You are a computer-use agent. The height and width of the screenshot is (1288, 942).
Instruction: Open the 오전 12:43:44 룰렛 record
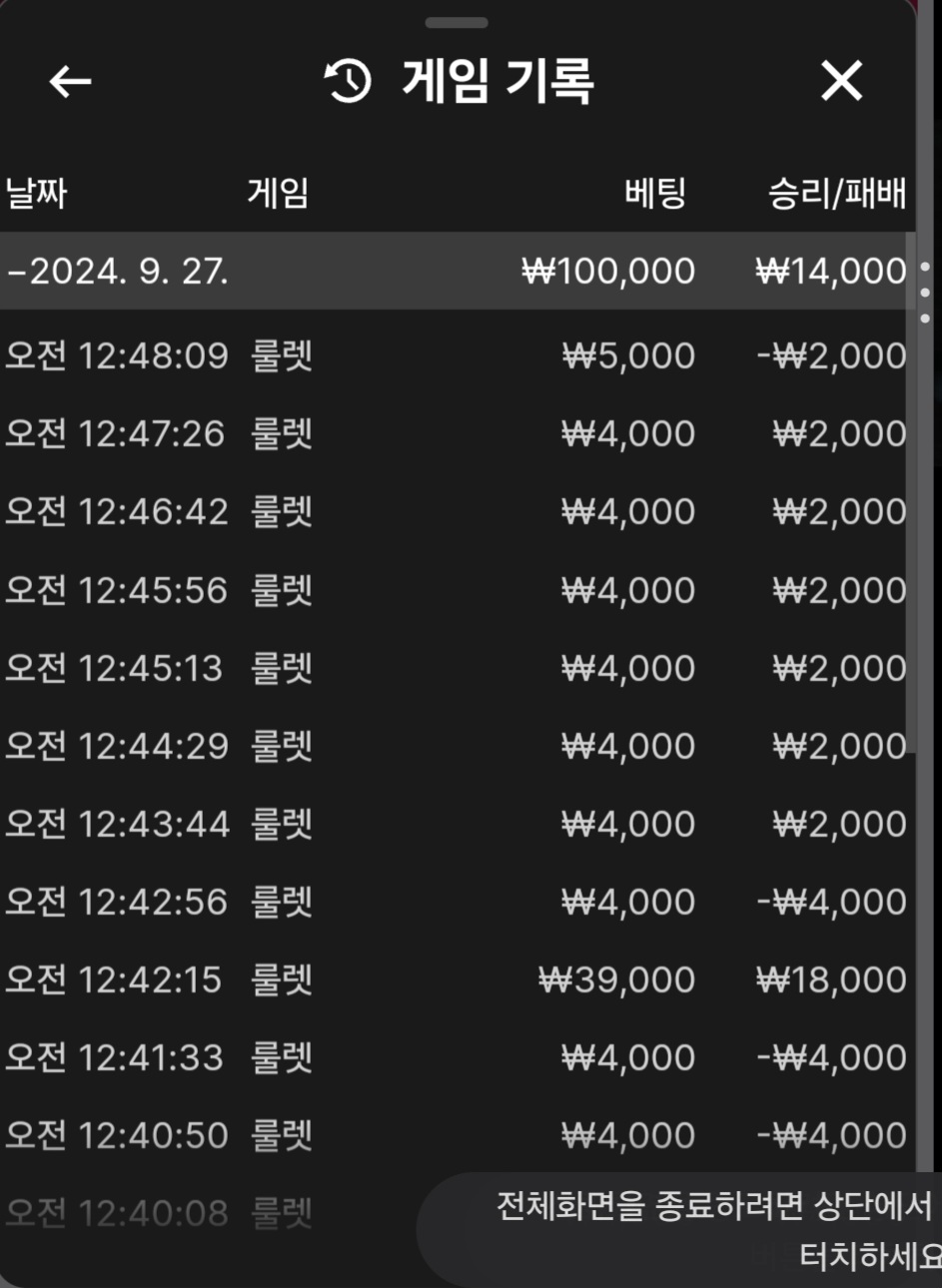pyautogui.click(x=455, y=824)
